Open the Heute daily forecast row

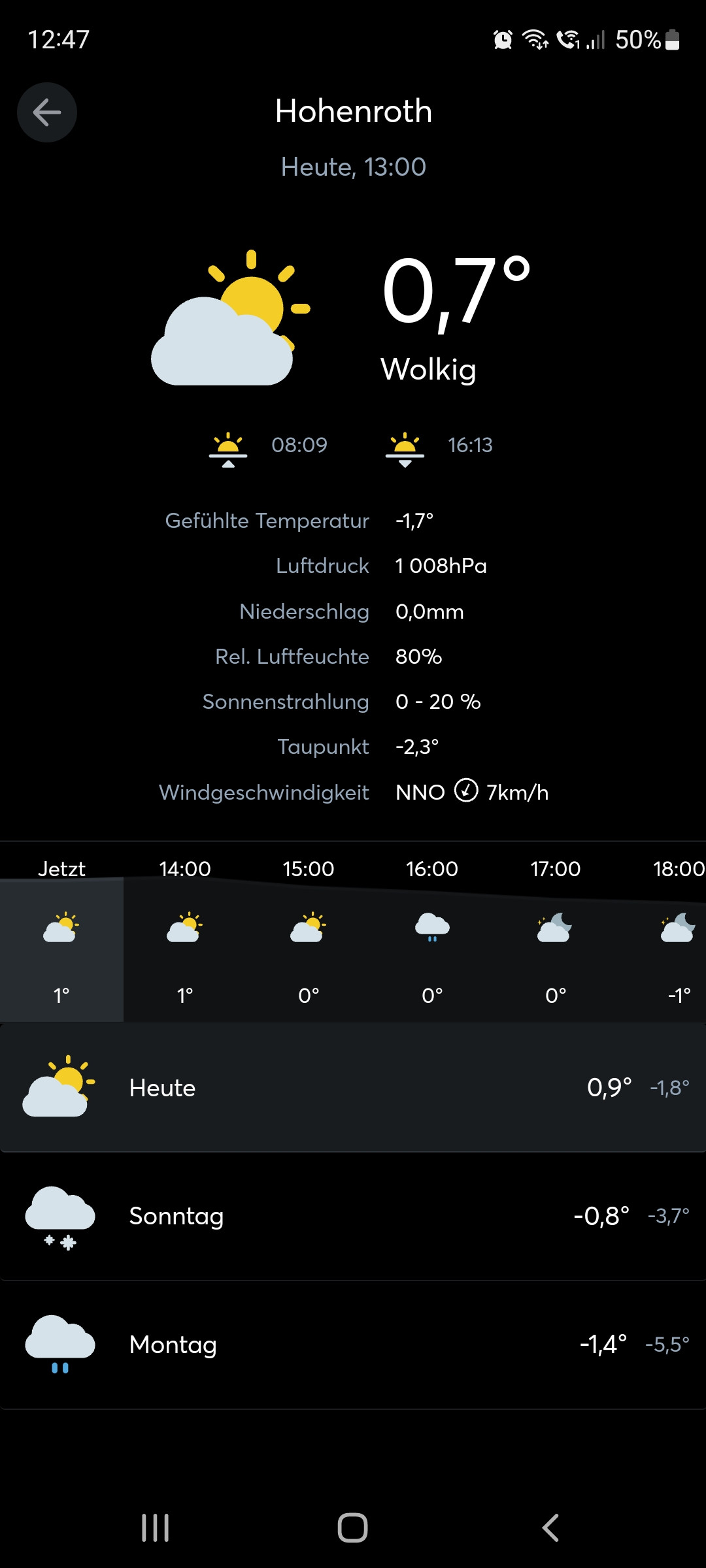pos(353,1088)
